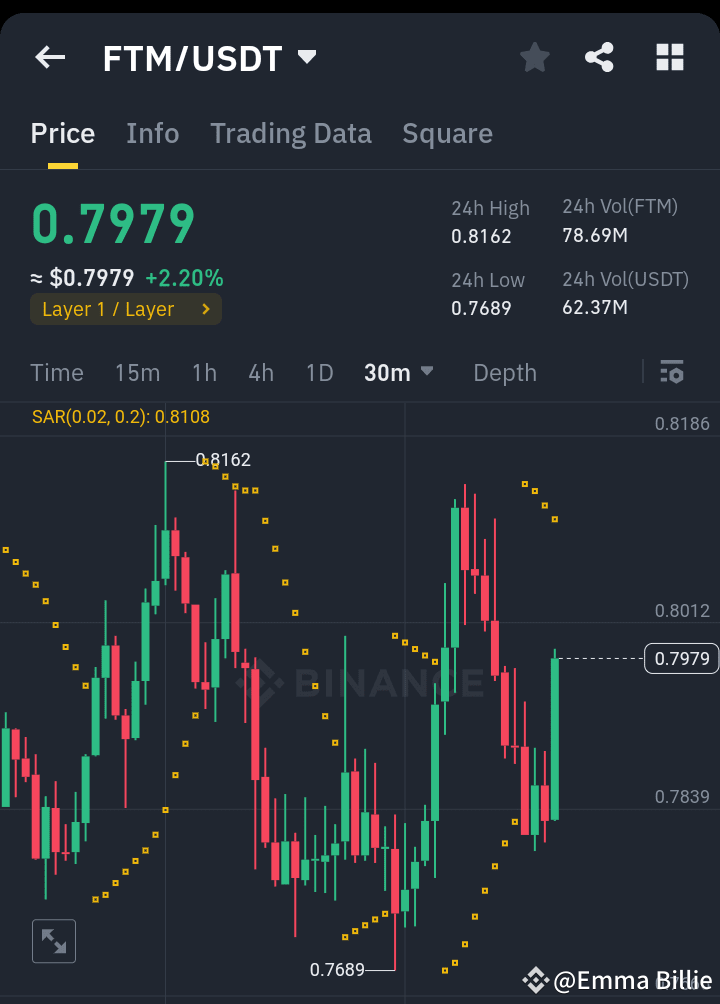Star FTM/USDT as a favorite
The height and width of the screenshot is (1004, 720).
534,57
